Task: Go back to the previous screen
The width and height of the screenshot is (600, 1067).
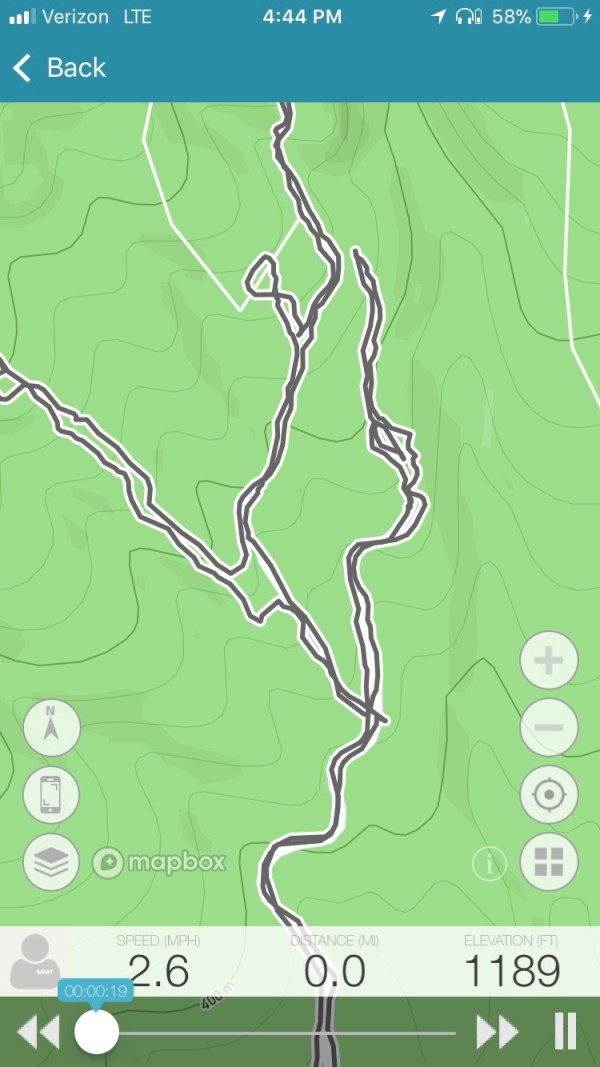Action: point(58,68)
